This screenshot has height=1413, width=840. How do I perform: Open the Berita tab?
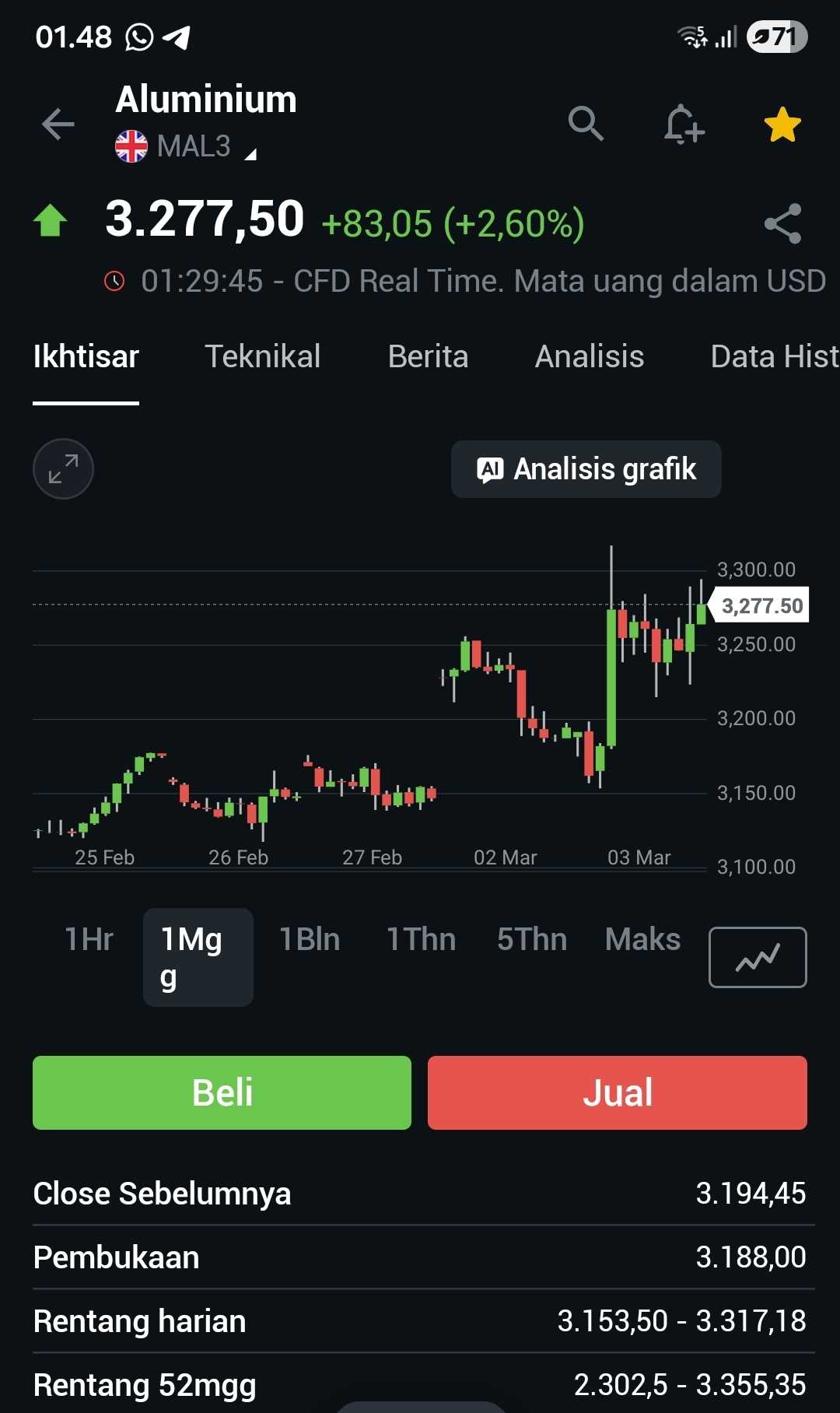coord(428,357)
